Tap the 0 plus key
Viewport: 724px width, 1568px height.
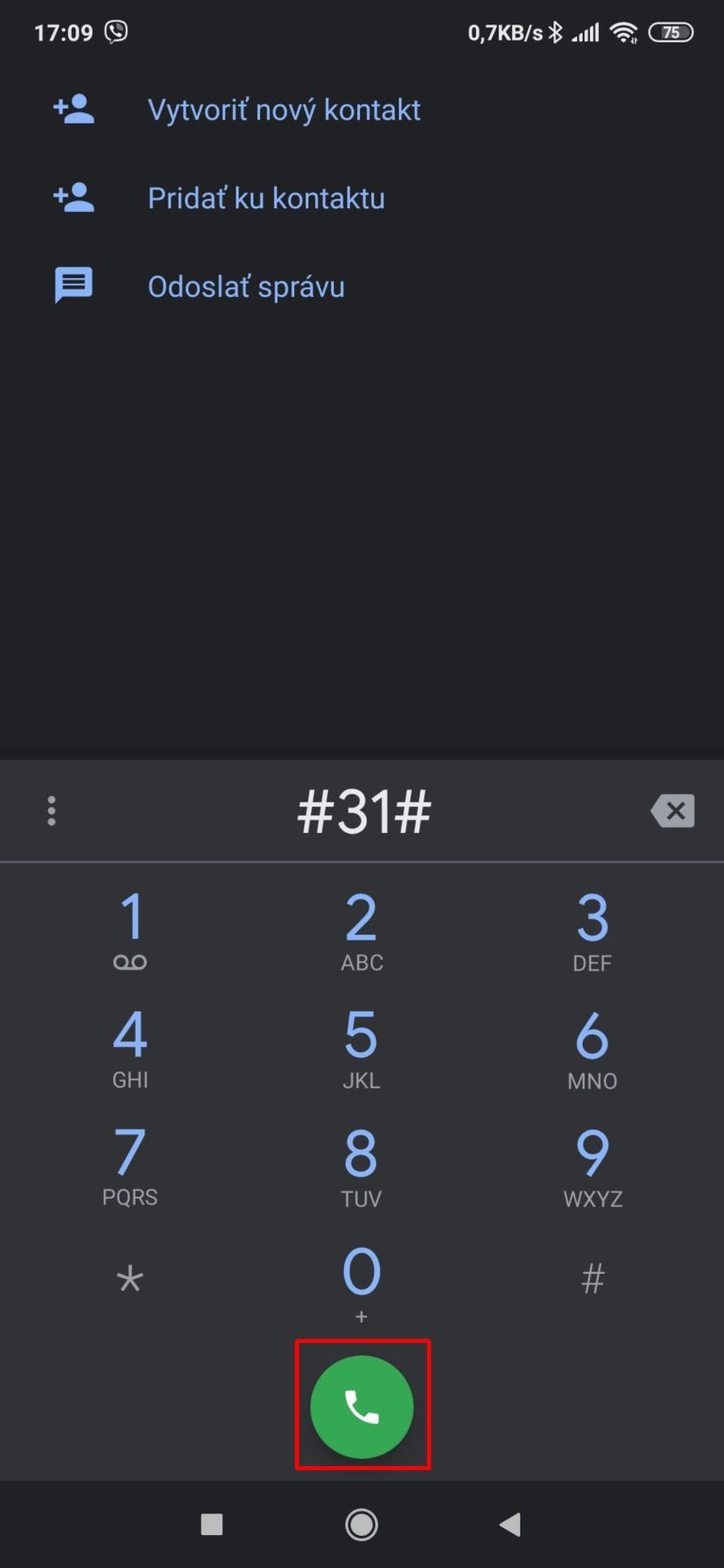click(362, 1283)
